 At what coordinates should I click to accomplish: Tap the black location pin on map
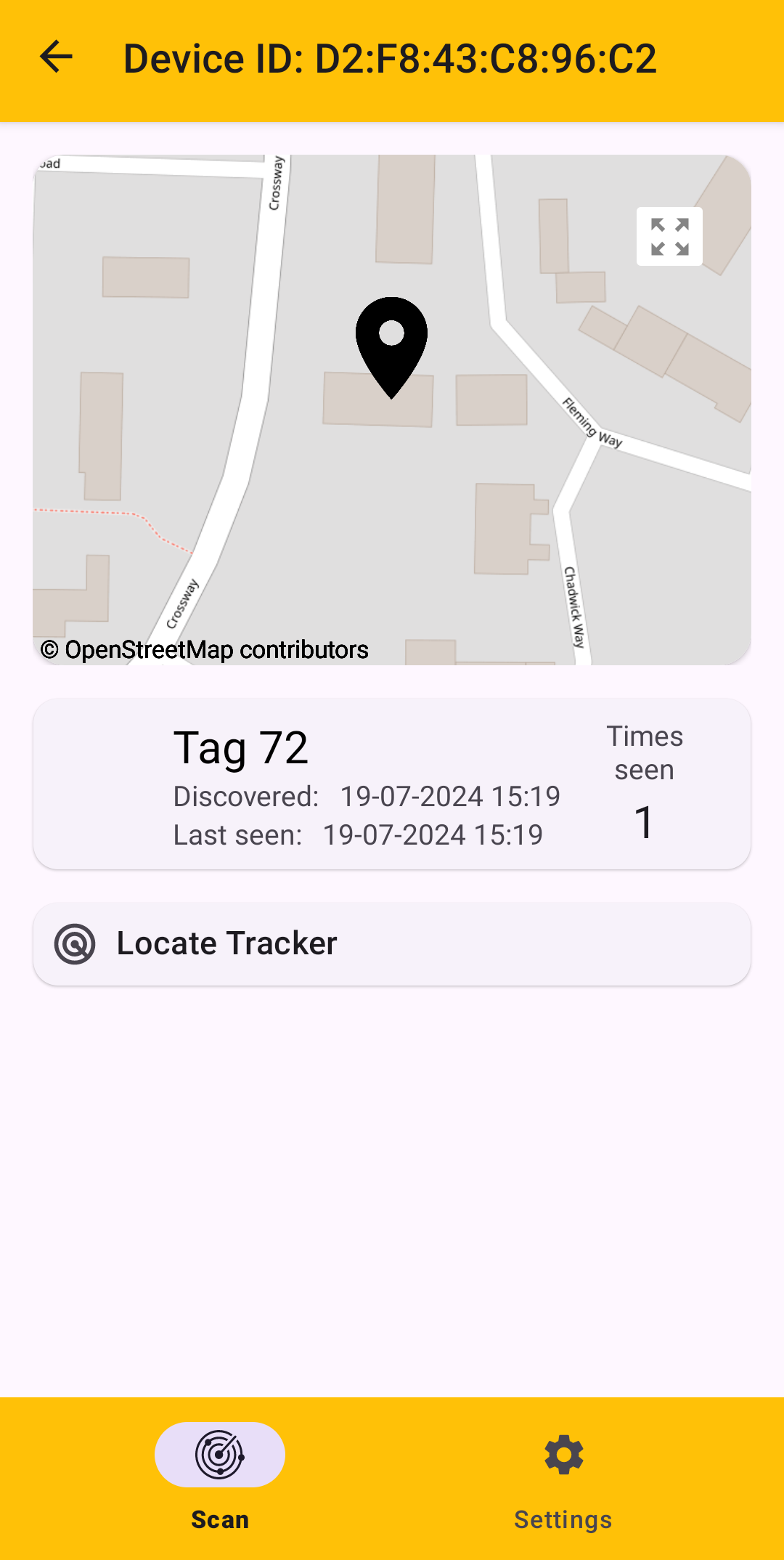click(x=391, y=347)
